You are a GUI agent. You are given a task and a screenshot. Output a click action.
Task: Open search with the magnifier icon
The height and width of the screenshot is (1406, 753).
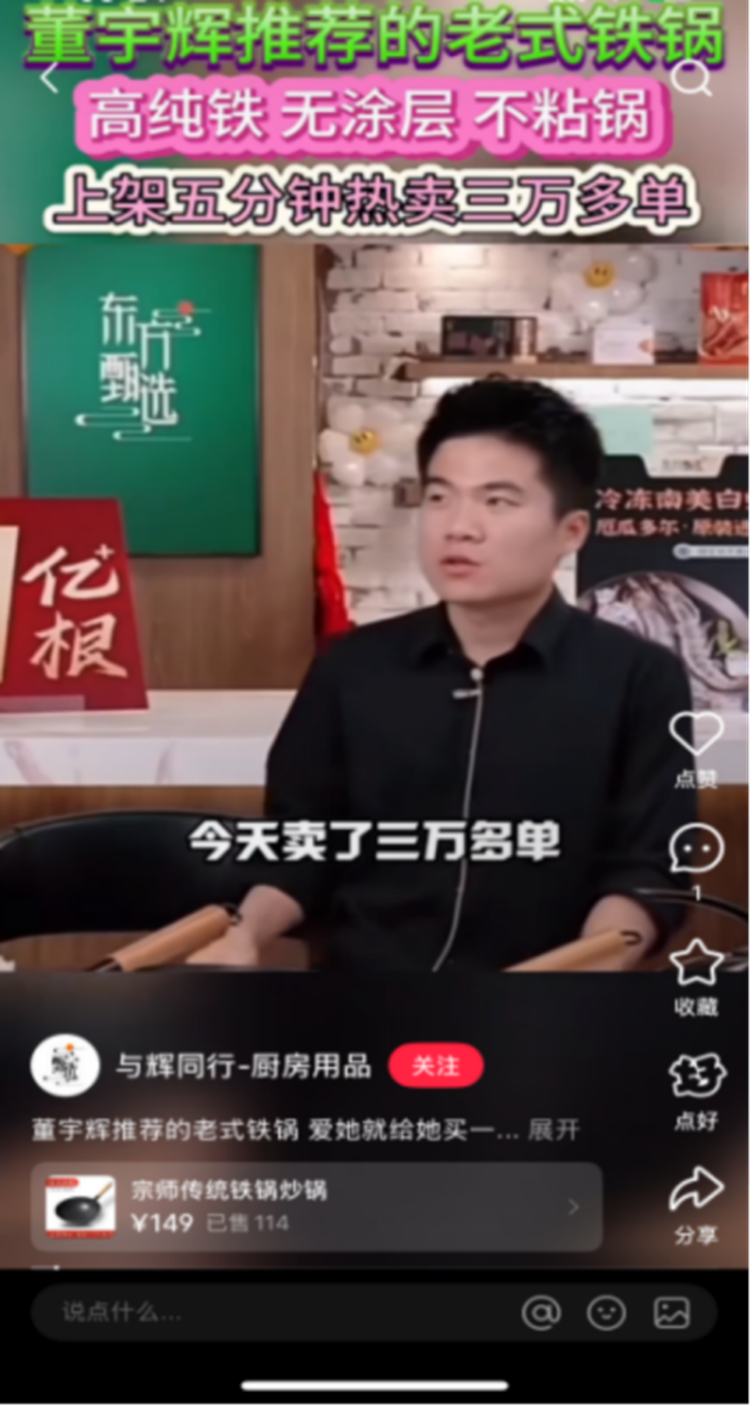click(x=690, y=77)
